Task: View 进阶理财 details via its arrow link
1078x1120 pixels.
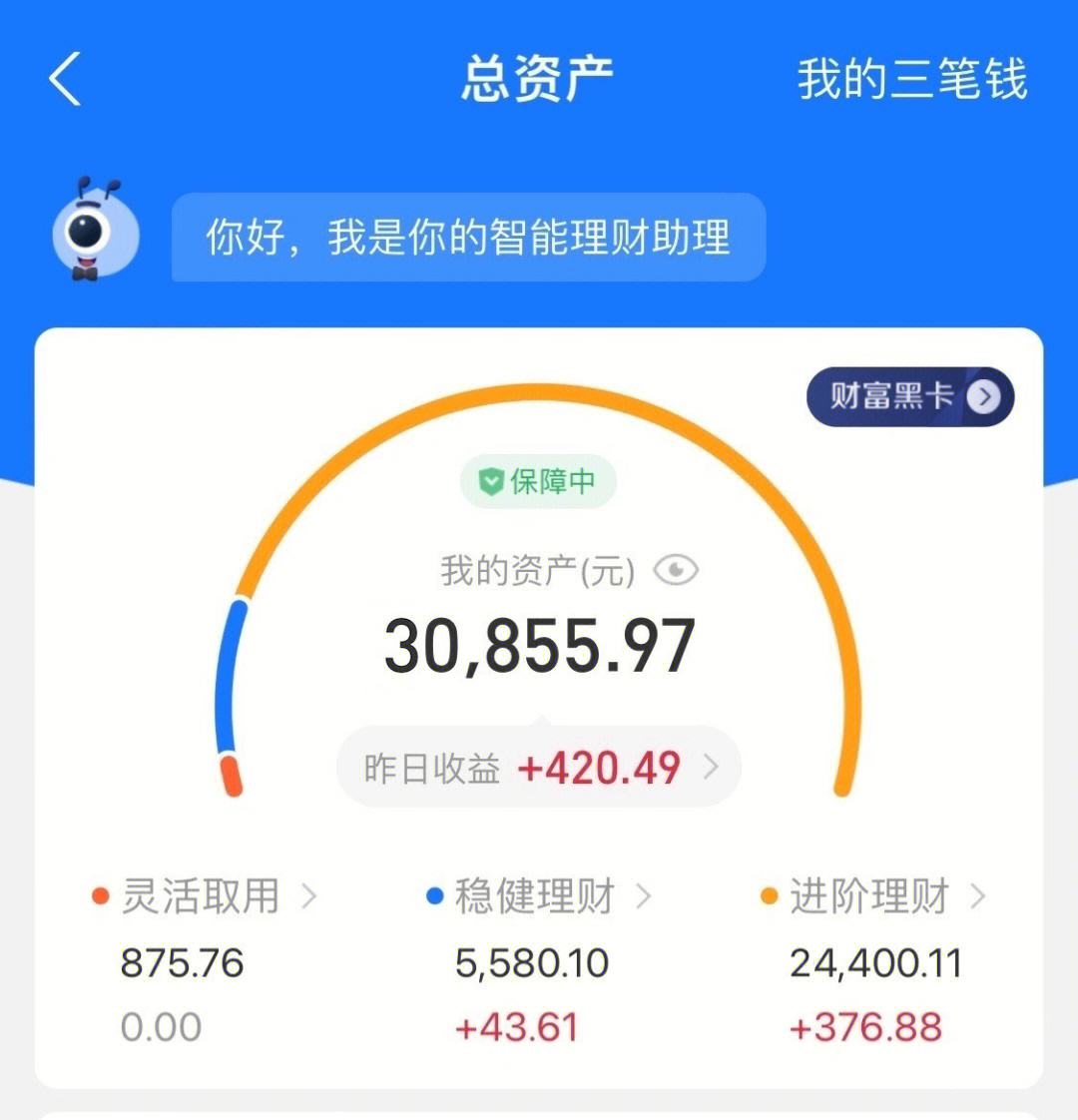Action: [976, 896]
